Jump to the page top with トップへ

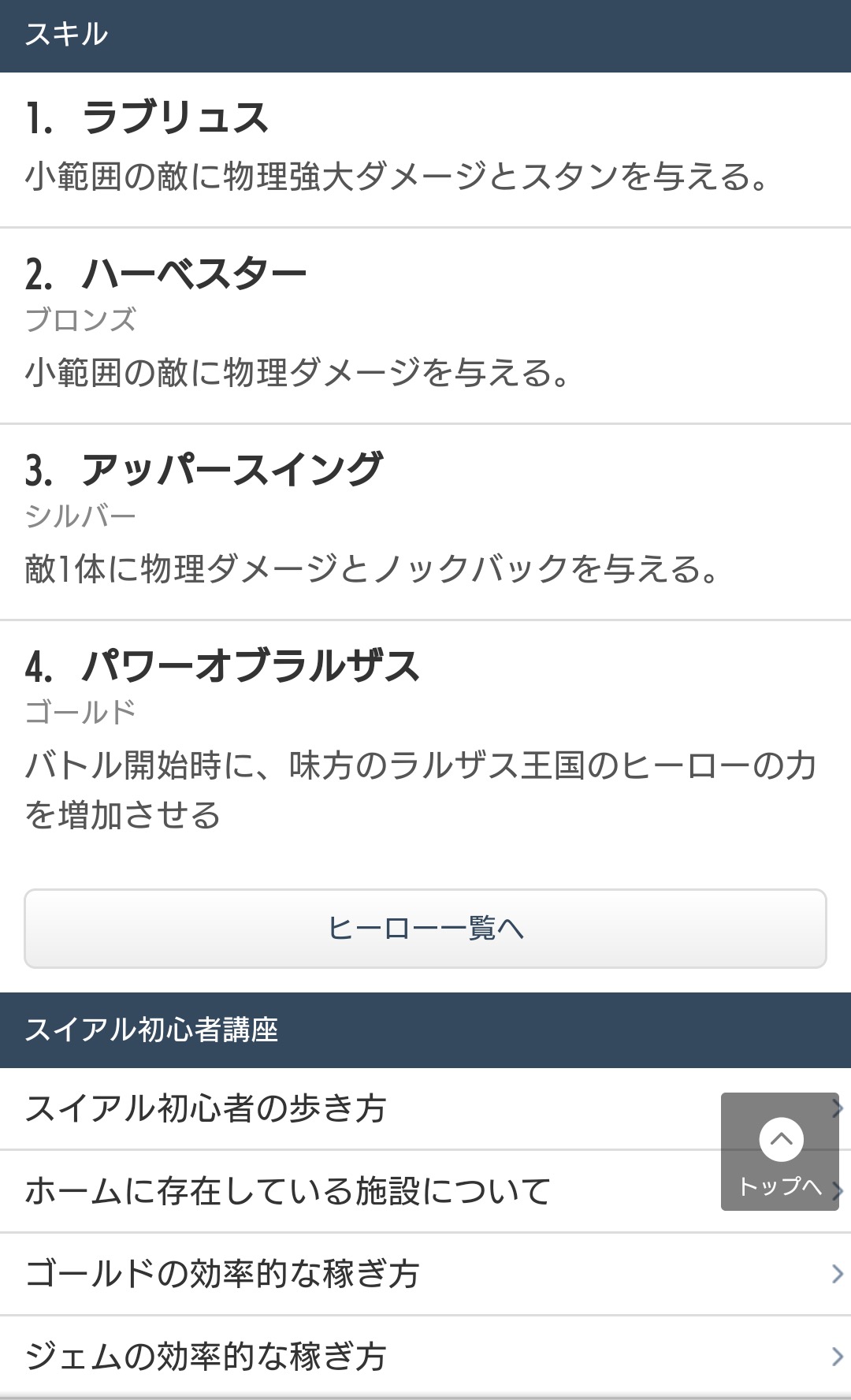(x=779, y=1152)
